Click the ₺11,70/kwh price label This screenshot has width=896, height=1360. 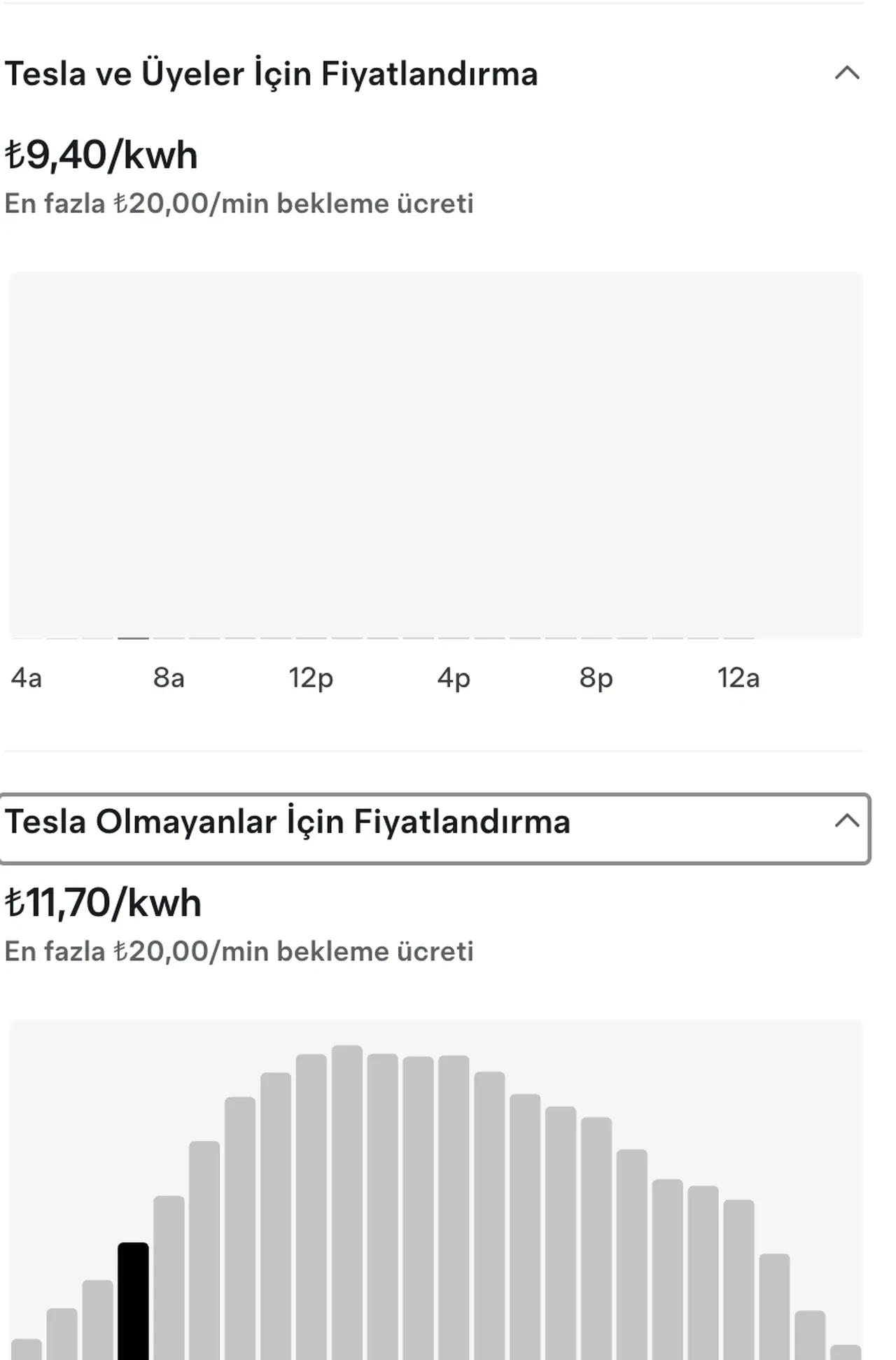[x=102, y=903]
